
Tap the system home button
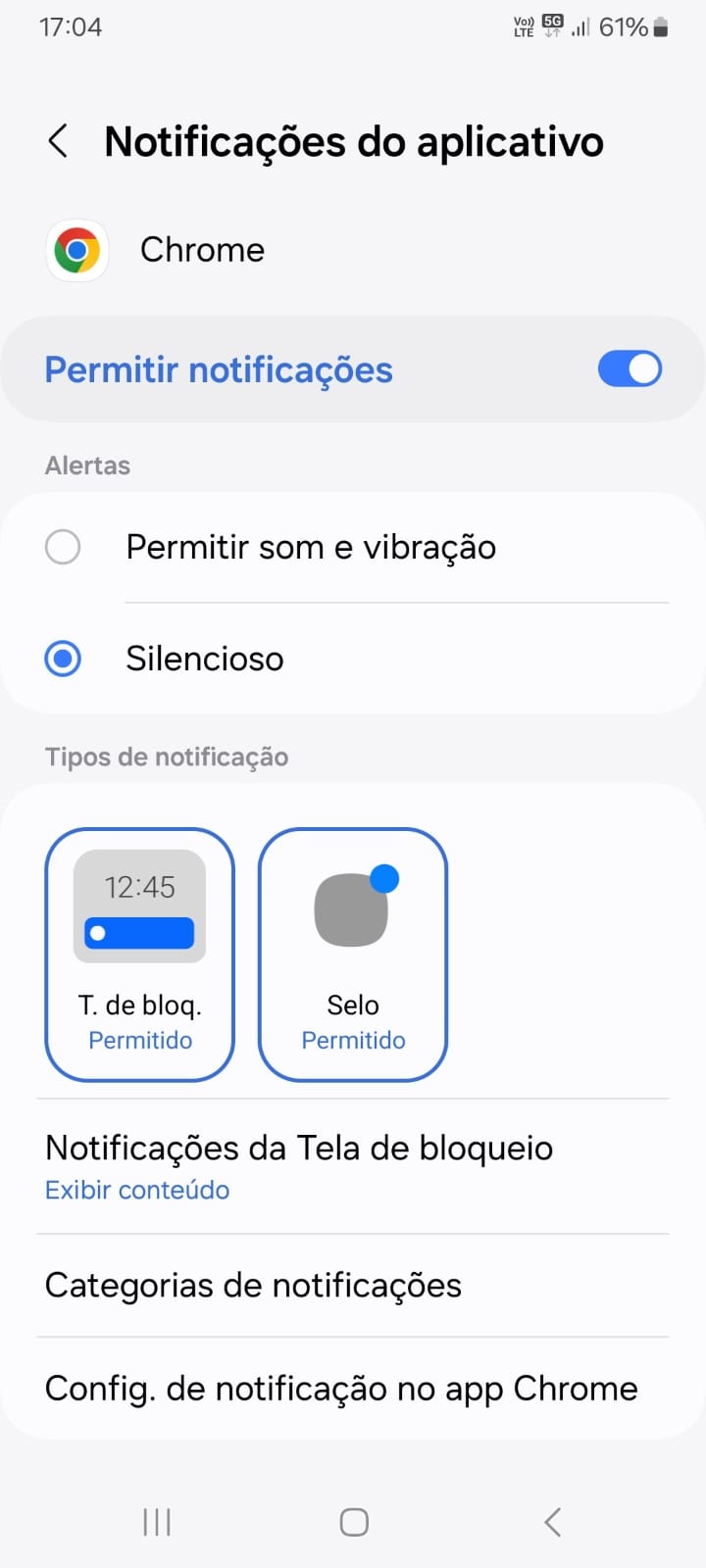coord(353,1522)
